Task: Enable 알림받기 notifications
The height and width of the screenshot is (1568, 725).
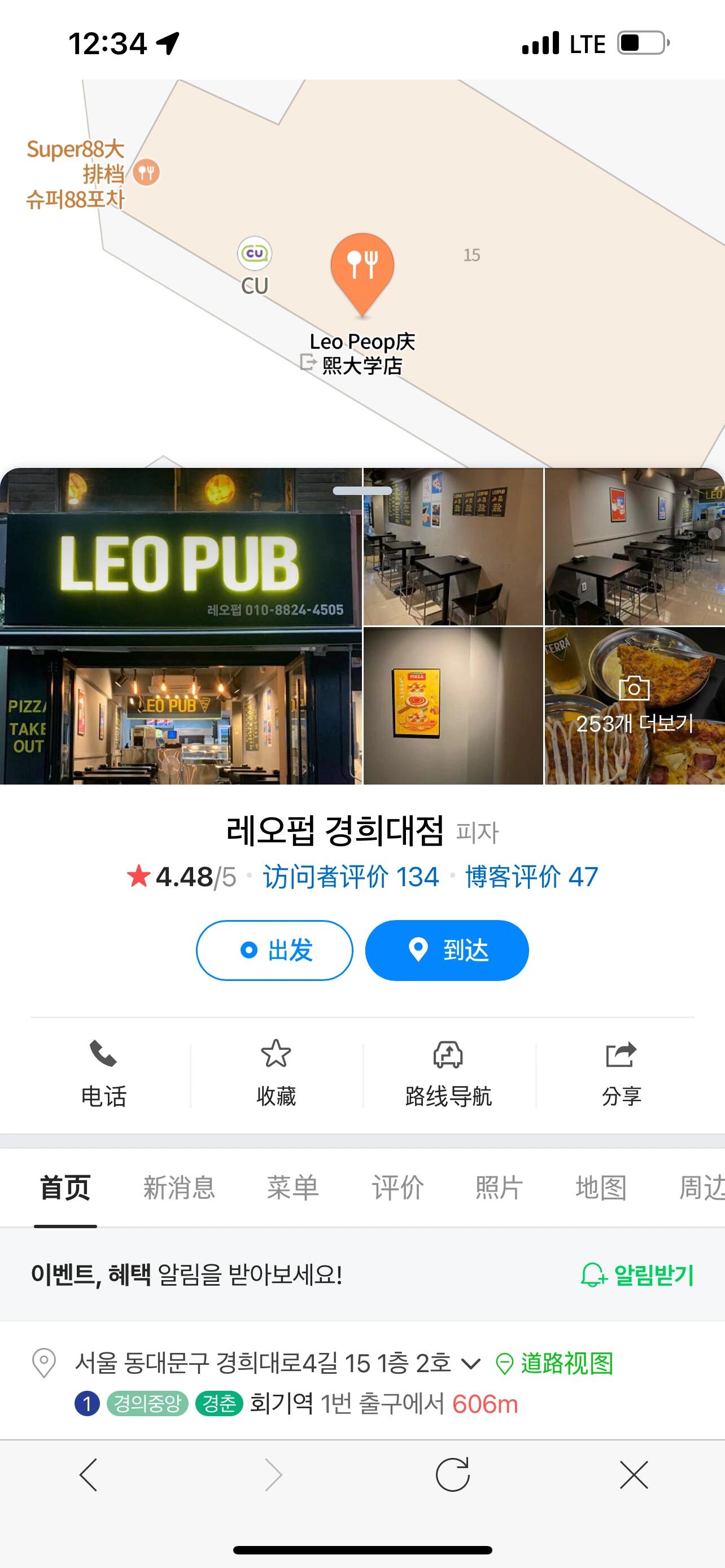Action: [x=637, y=1274]
